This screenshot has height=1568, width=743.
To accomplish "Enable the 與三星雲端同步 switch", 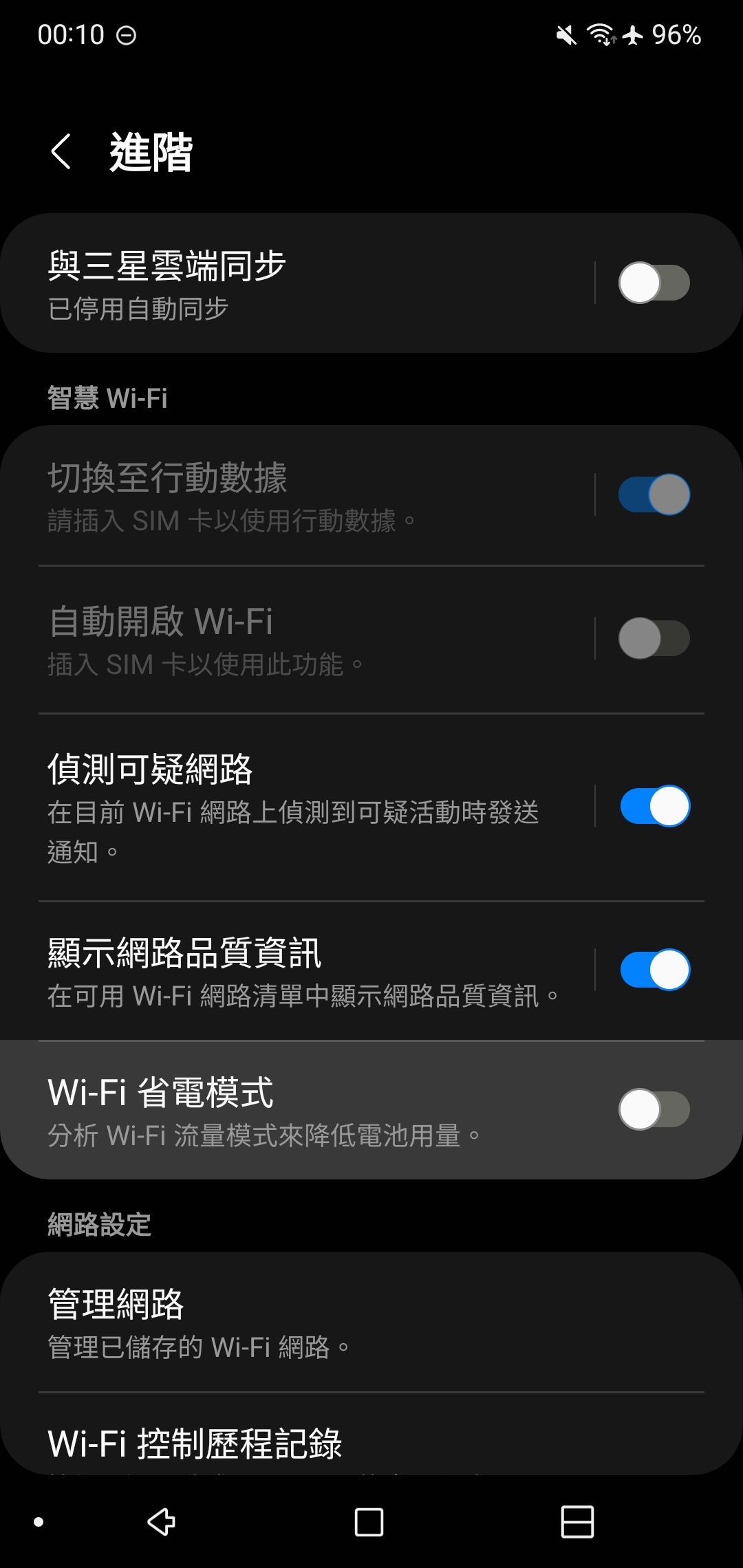I will coord(654,283).
